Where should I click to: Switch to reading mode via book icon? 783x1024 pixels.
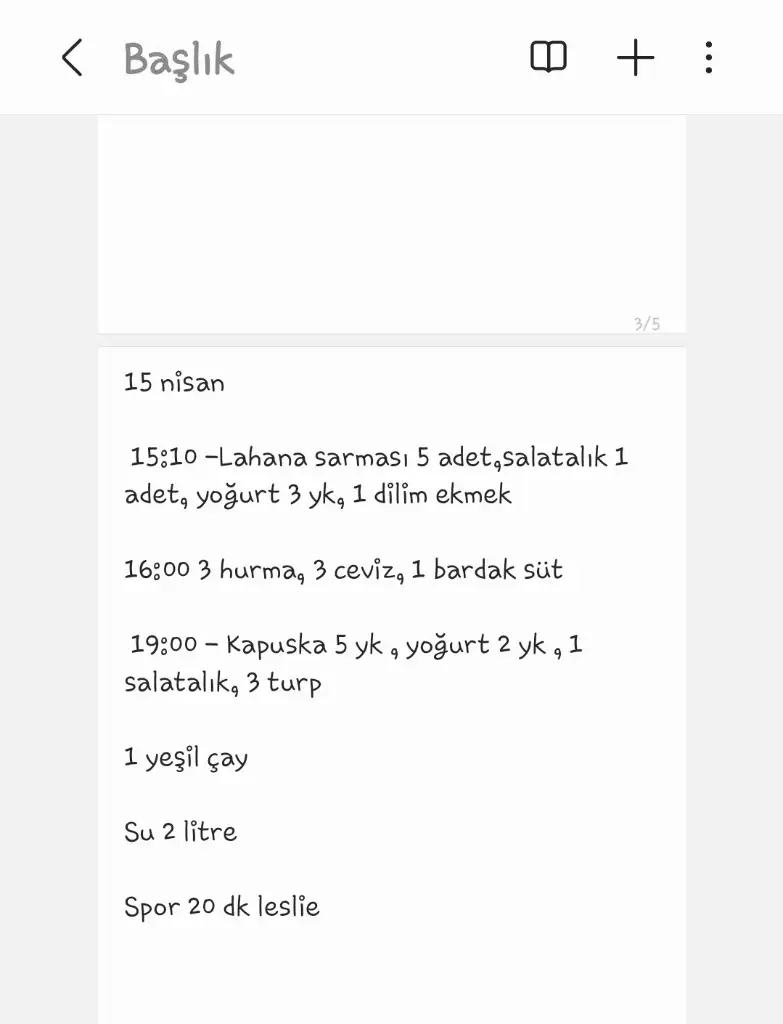pyautogui.click(x=548, y=58)
